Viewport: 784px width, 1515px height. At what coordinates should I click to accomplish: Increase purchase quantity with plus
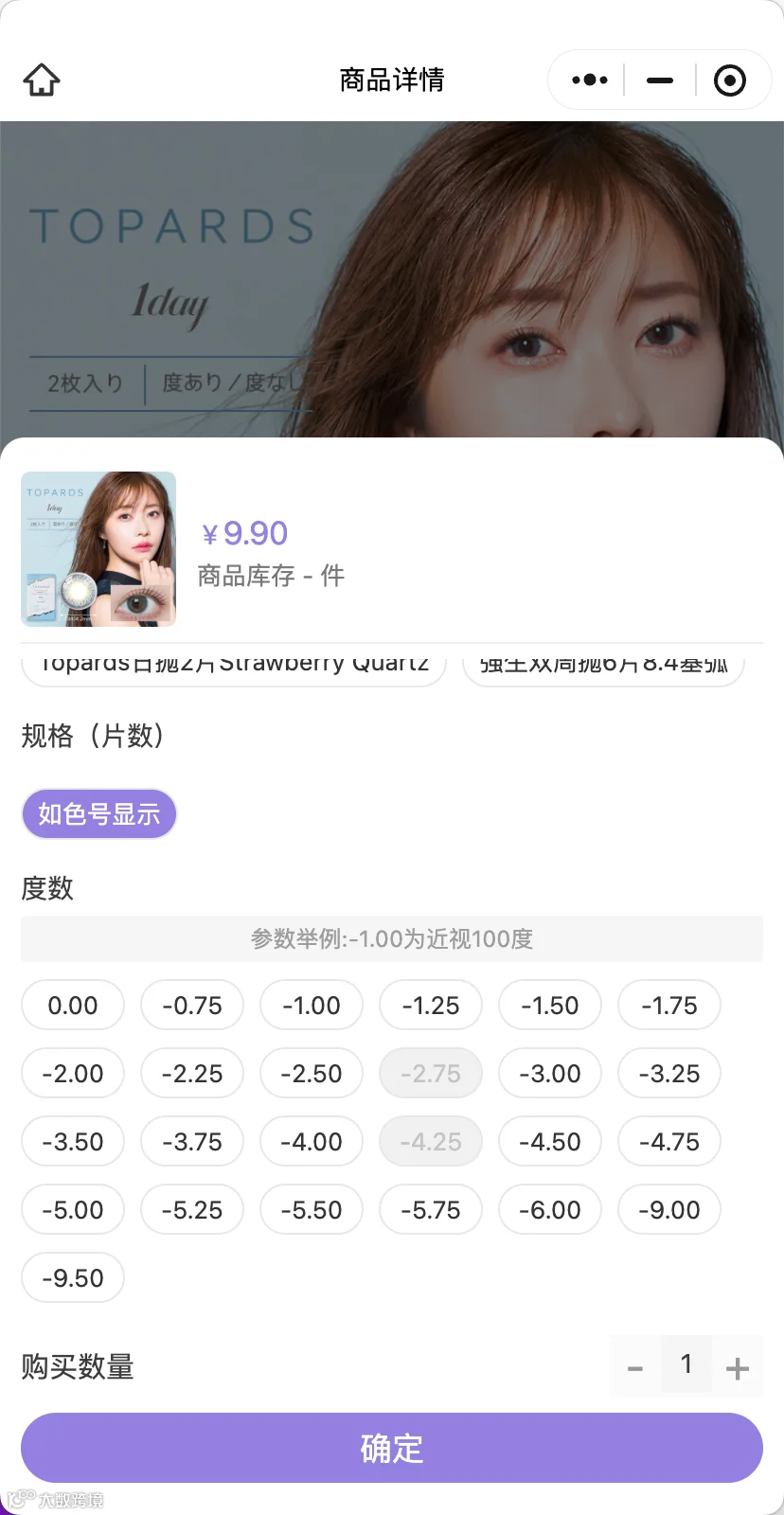click(738, 1366)
